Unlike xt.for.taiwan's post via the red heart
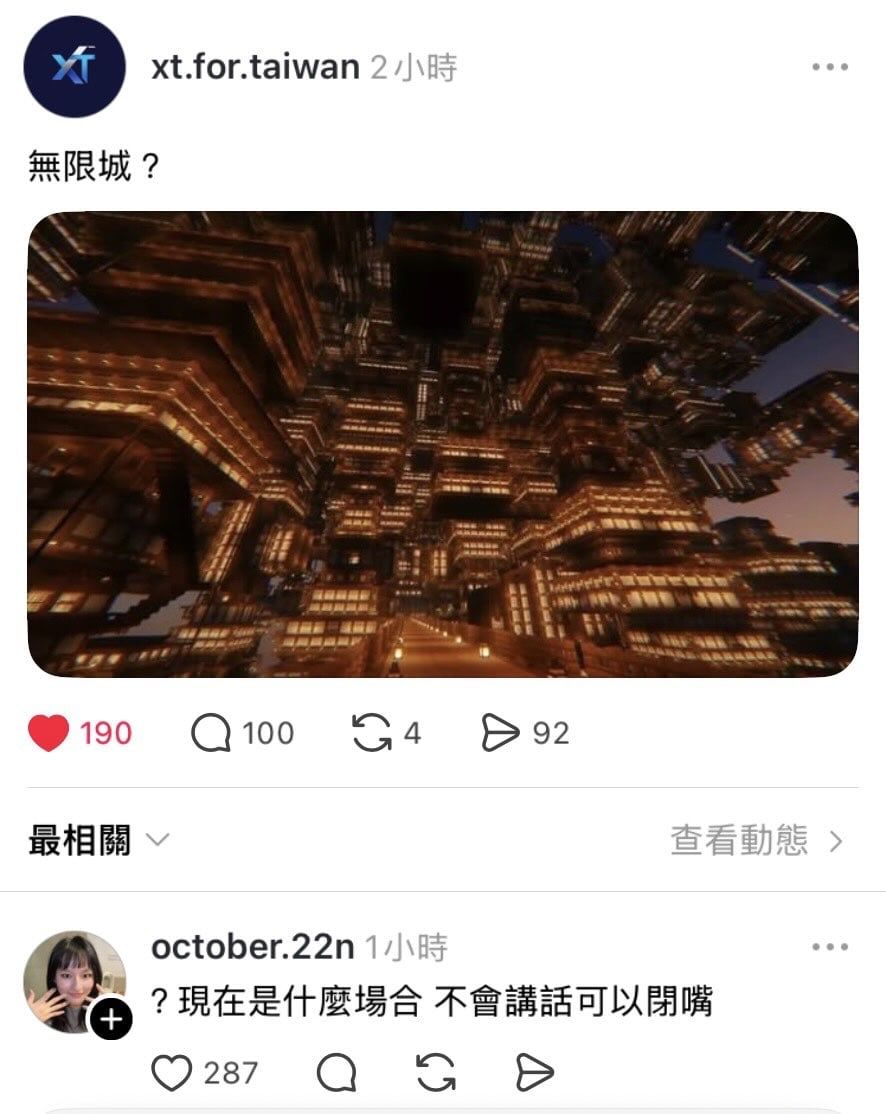 pyautogui.click(x=47, y=734)
